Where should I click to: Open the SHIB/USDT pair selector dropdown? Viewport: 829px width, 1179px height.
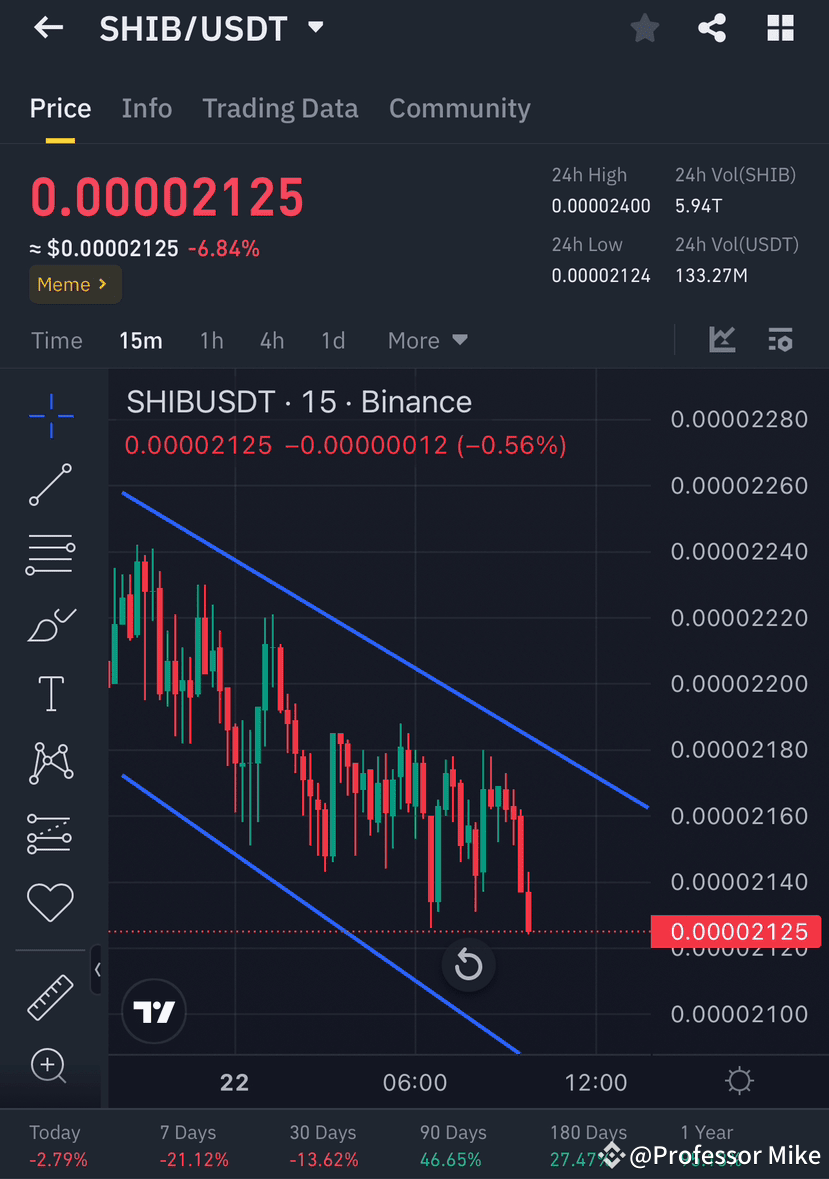point(313,28)
